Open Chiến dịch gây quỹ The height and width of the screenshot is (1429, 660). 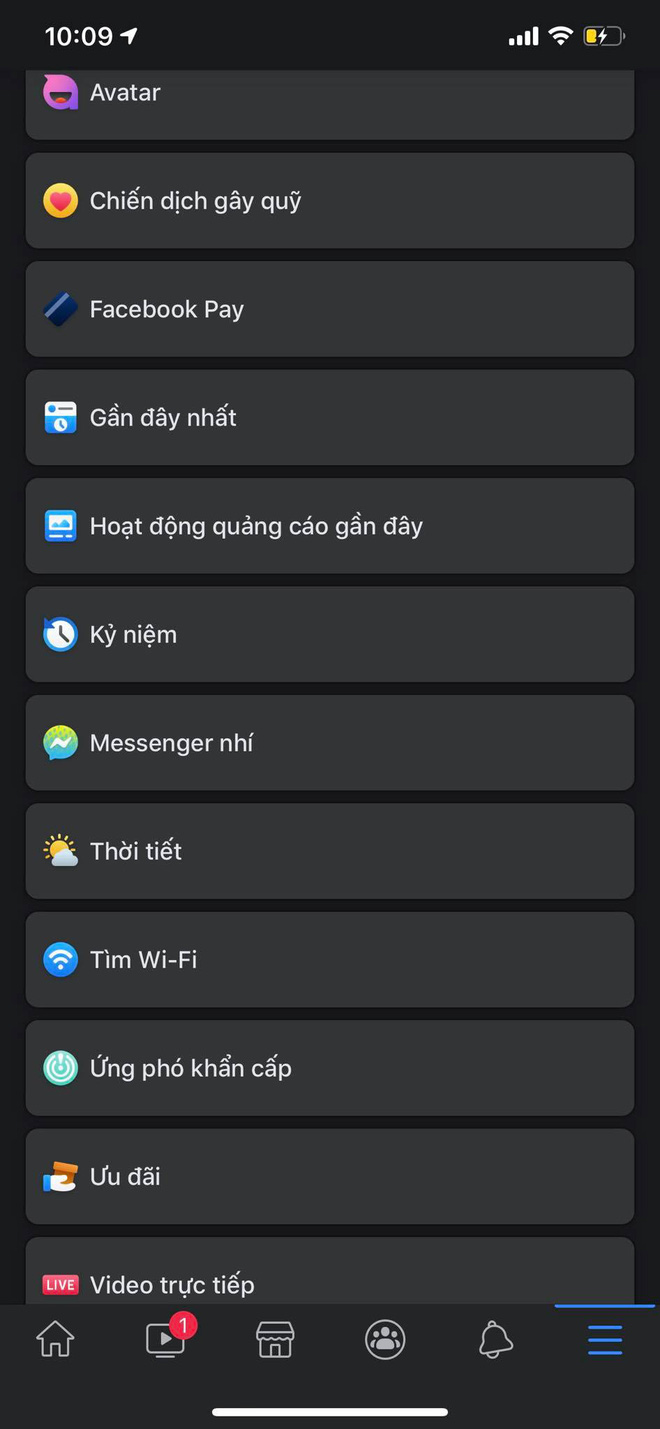tap(330, 201)
